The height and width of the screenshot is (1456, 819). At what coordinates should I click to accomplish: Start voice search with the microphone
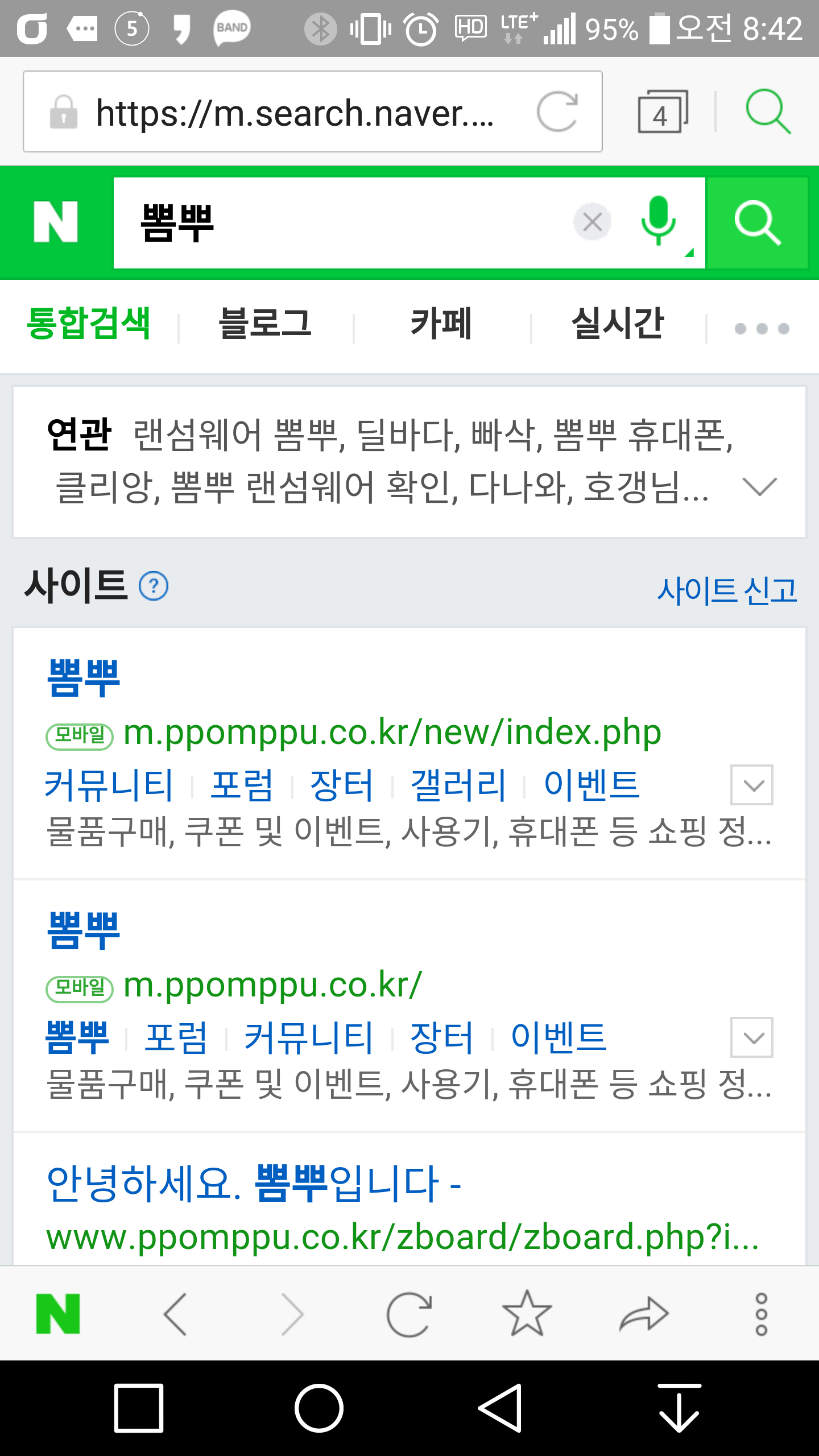point(658,222)
